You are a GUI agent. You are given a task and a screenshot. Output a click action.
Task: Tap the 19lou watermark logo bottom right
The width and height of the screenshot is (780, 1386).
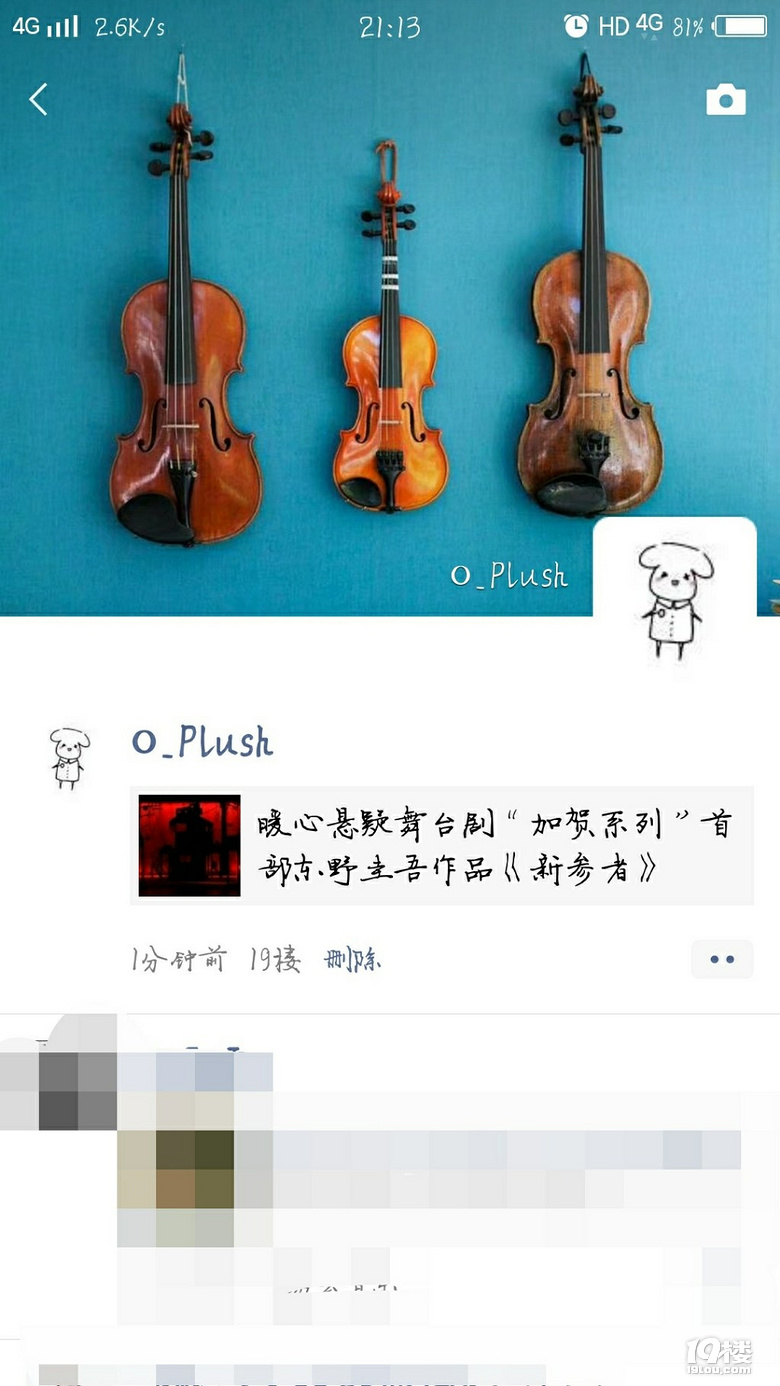[x=720, y=1356]
